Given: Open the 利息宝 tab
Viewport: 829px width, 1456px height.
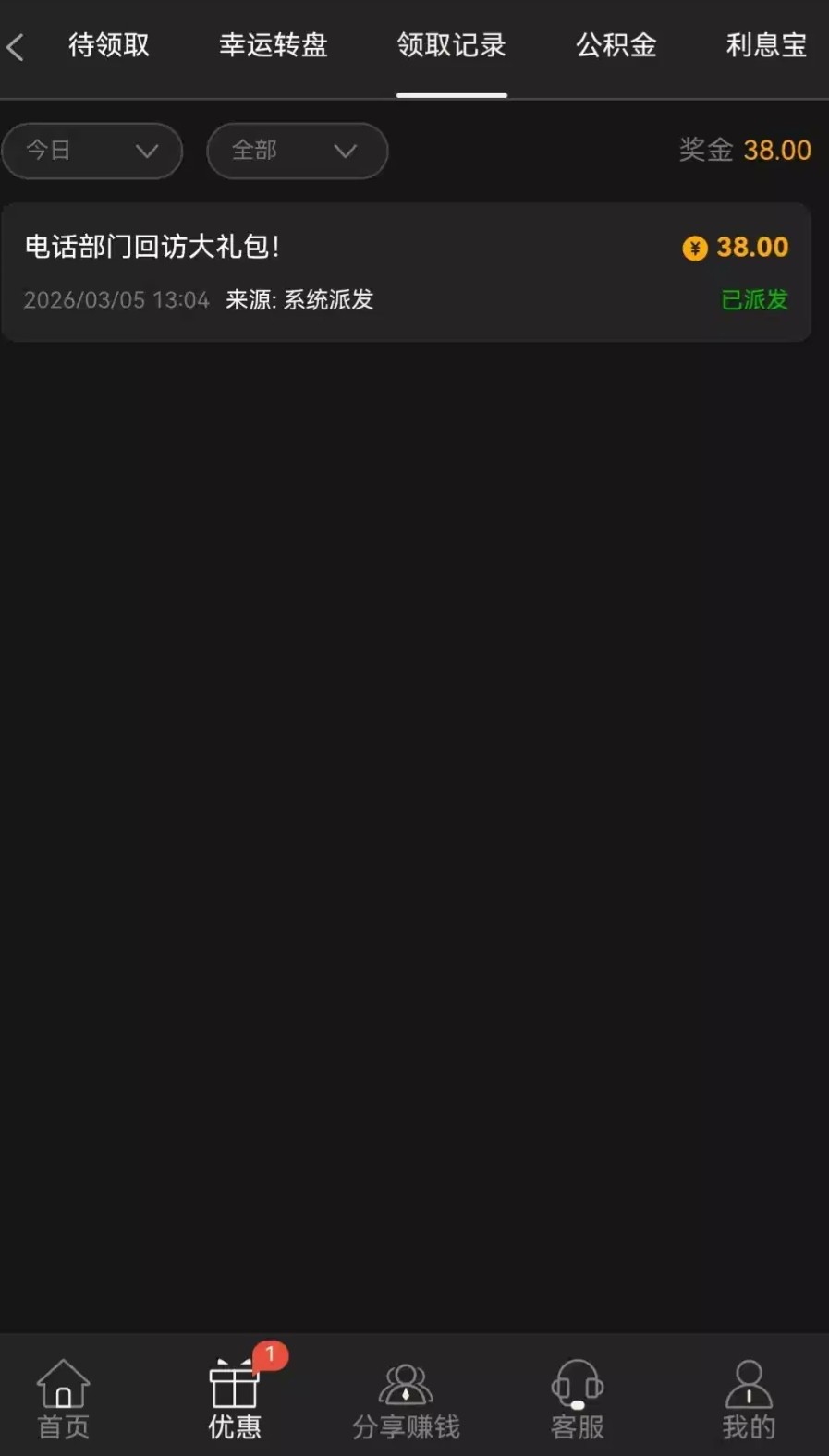Looking at the screenshot, I should click(x=766, y=45).
